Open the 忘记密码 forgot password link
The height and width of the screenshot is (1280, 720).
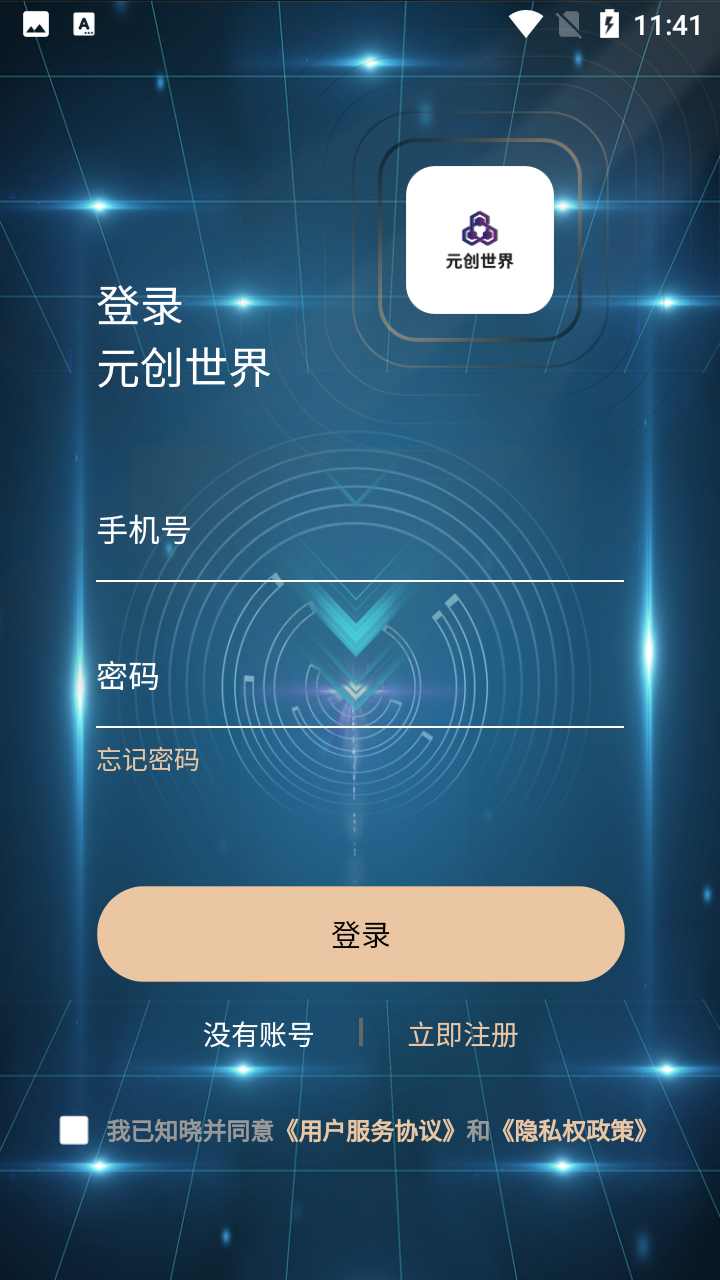tap(148, 760)
